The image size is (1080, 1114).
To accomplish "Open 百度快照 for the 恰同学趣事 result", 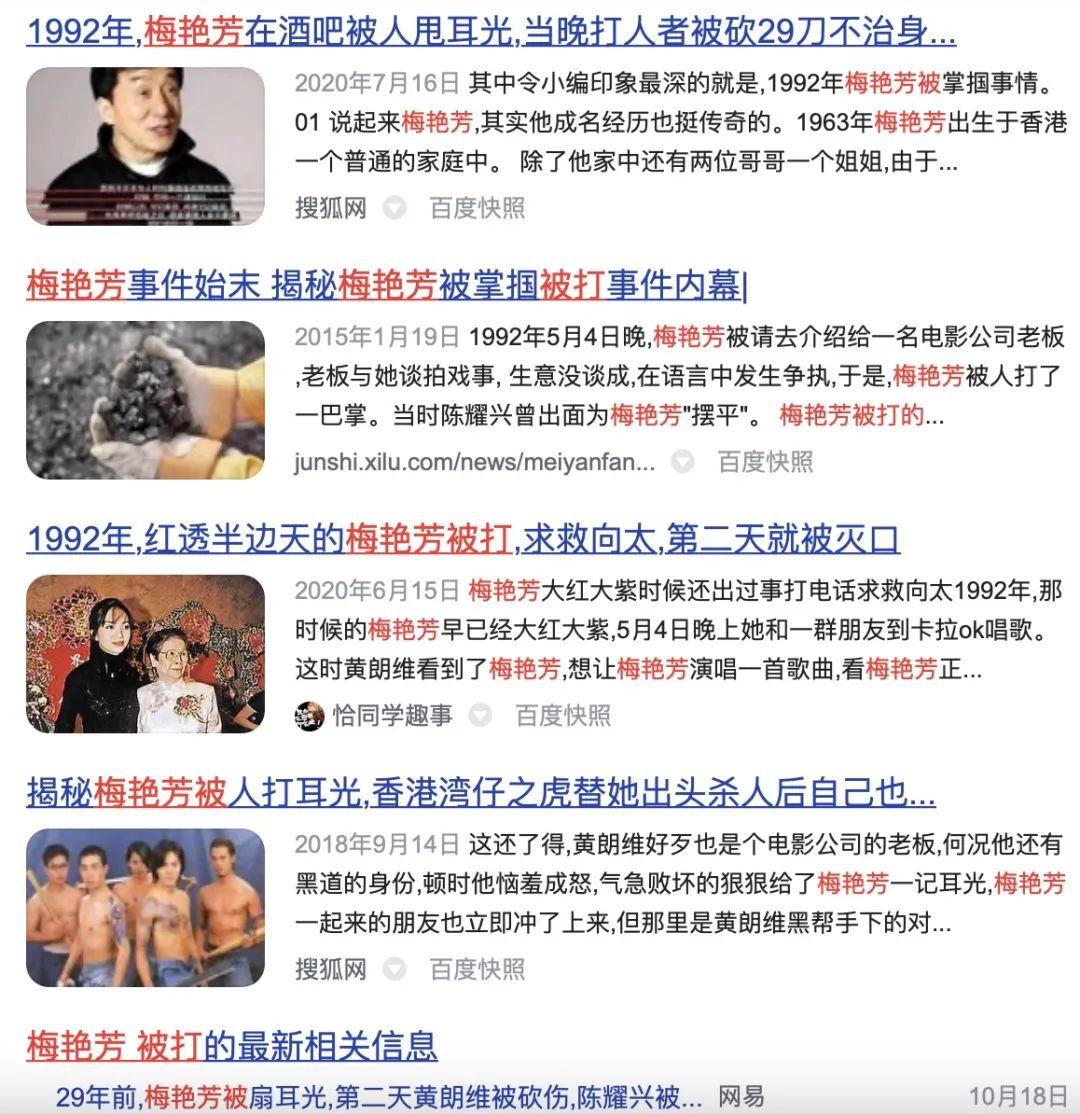I will point(562,716).
